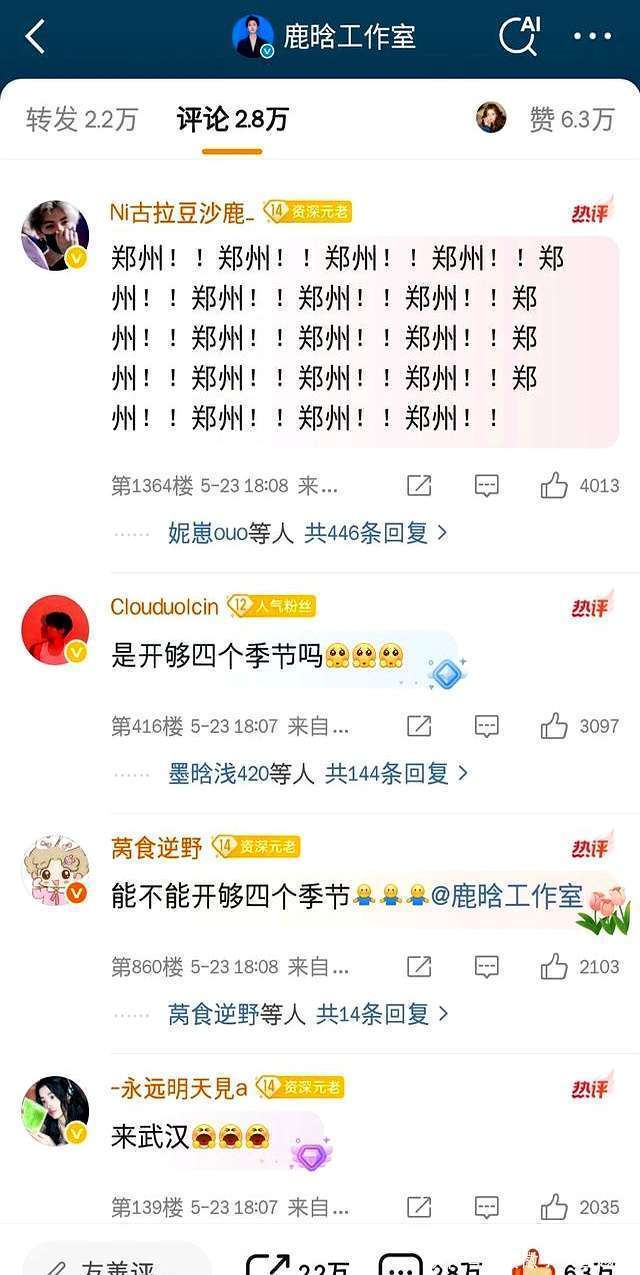Viewport: 640px width, 1275px height.
Task: Switch to the 转发 2.2万 tab
Action: (81, 120)
